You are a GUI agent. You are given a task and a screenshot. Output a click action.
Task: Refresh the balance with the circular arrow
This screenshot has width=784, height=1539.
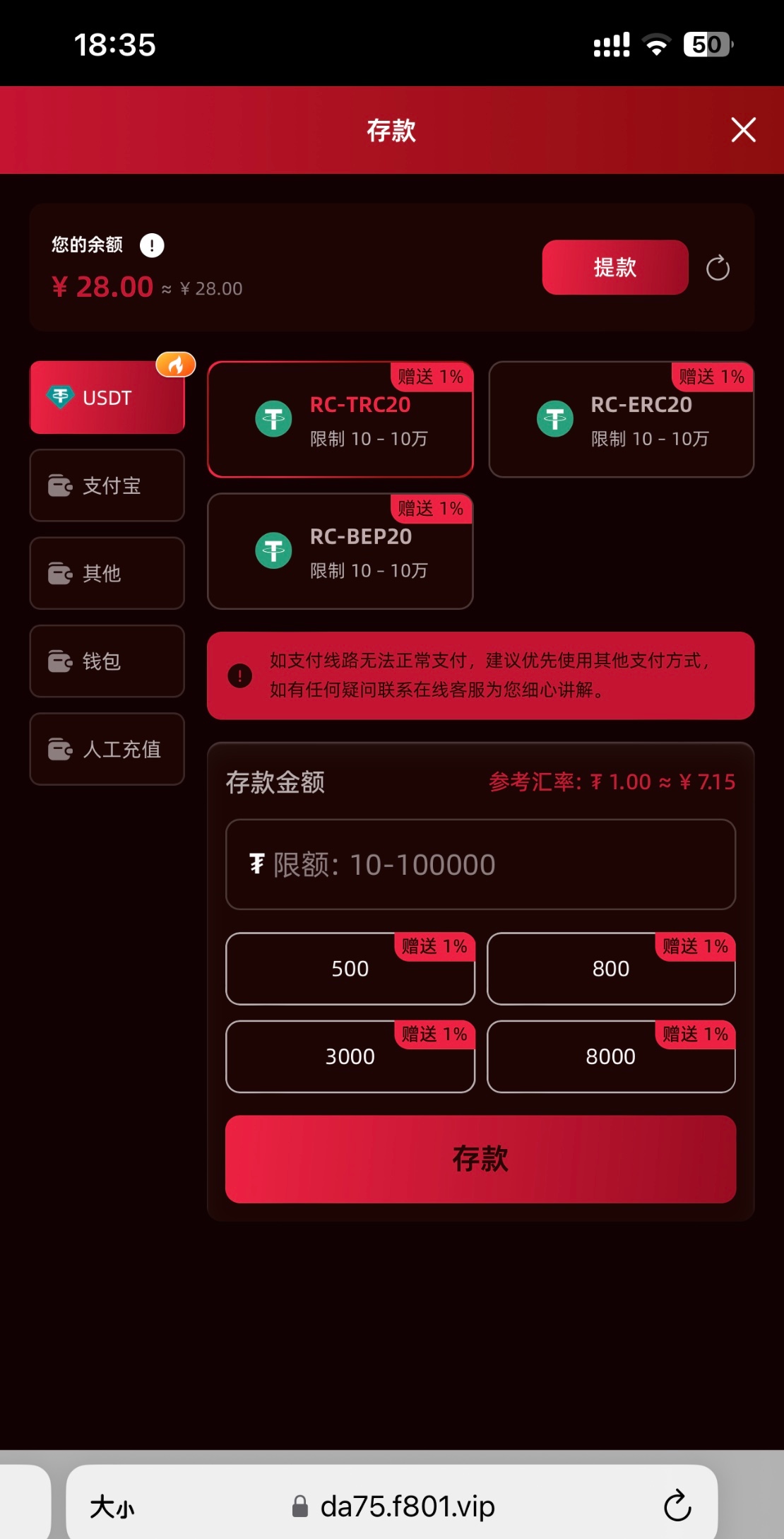(x=718, y=268)
